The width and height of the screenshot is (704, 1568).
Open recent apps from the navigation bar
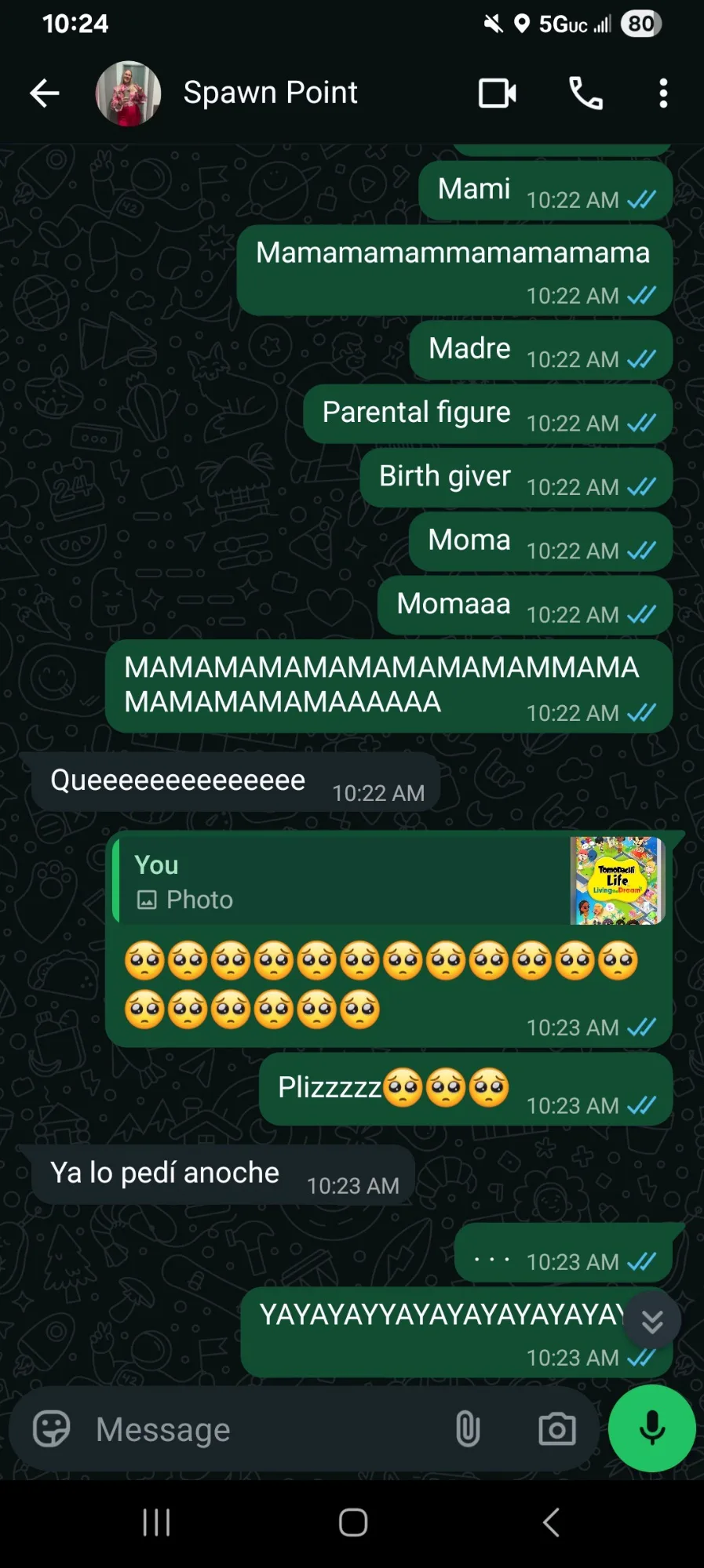(156, 1523)
